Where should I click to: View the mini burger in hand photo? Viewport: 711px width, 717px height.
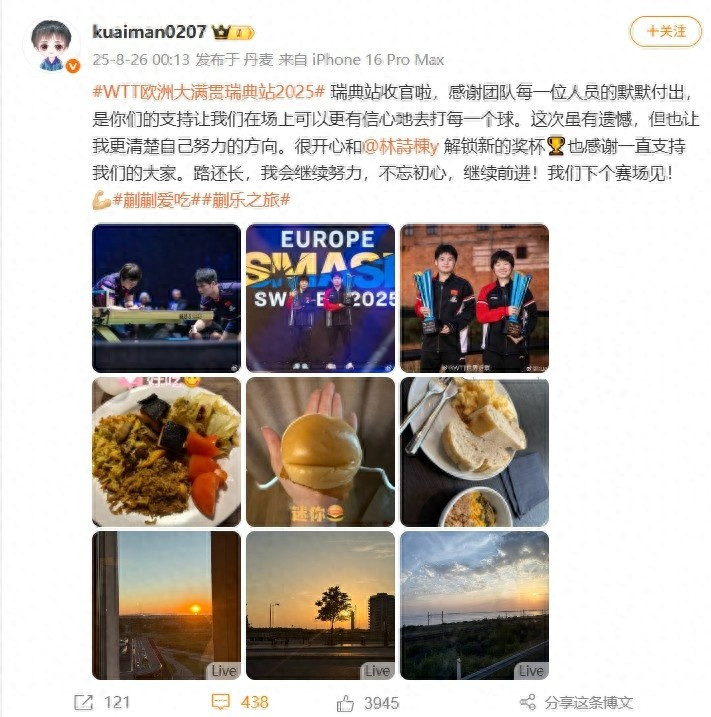(321, 452)
